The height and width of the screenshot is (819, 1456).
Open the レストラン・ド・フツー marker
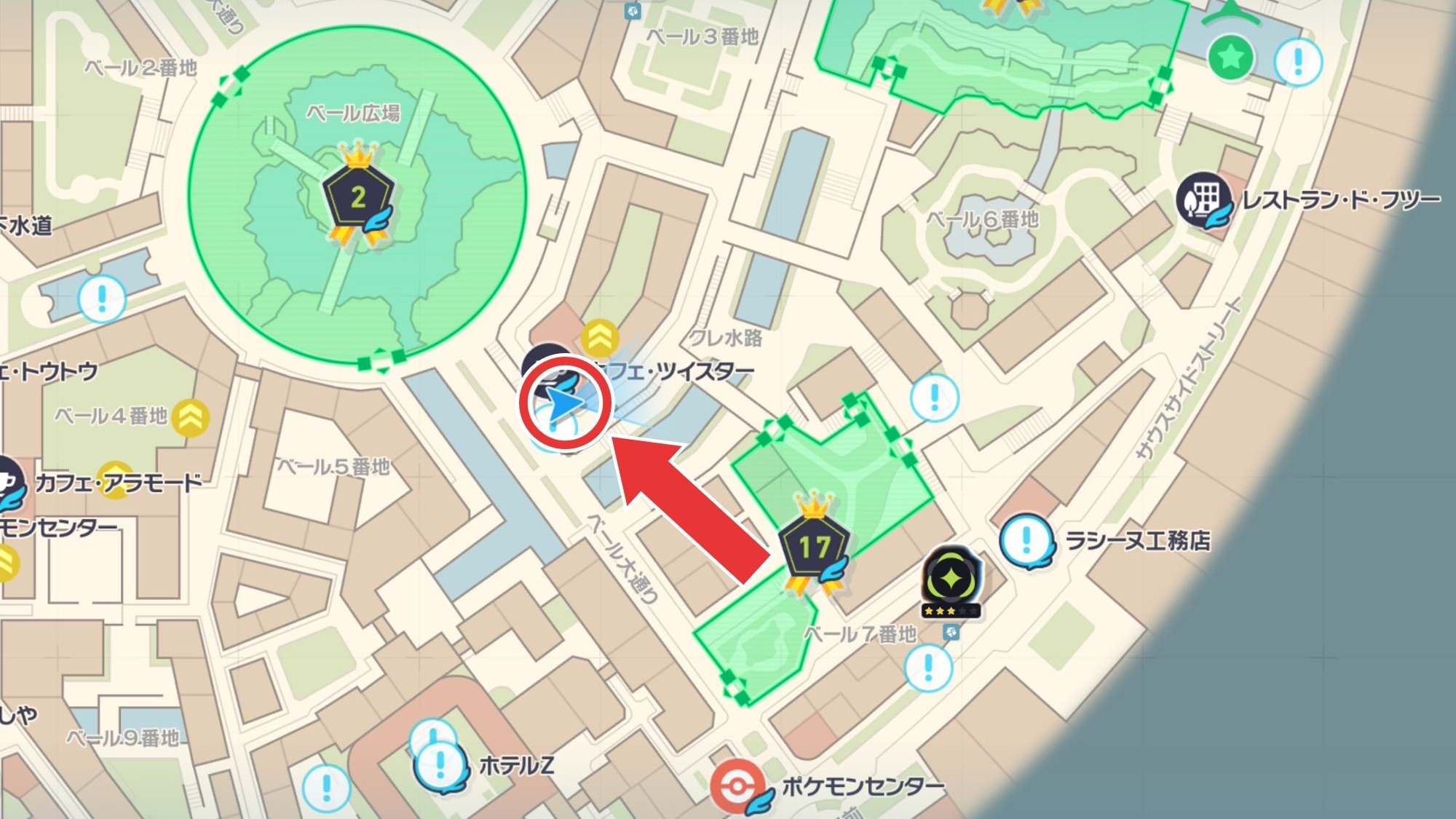[x=1204, y=199]
